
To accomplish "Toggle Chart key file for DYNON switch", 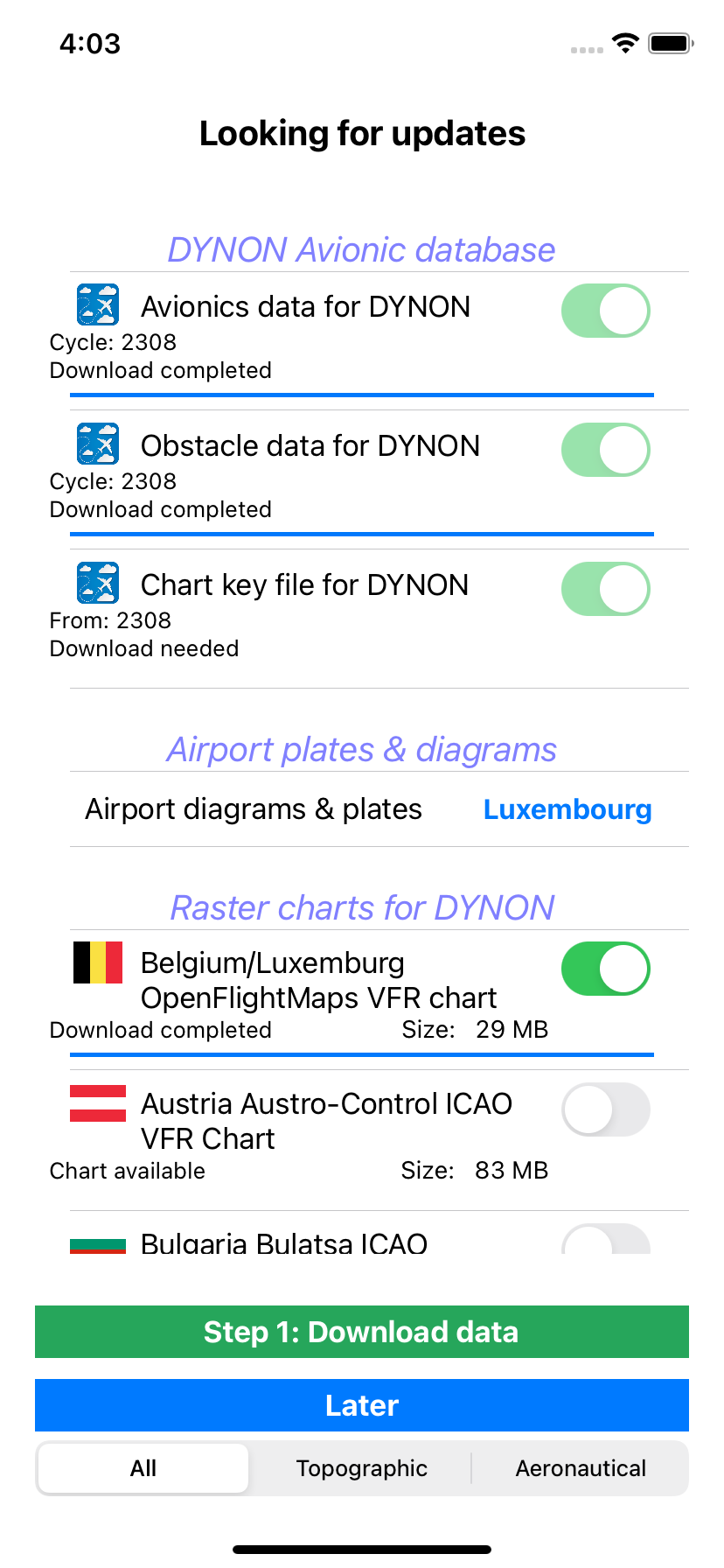I will pyautogui.click(x=605, y=589).
